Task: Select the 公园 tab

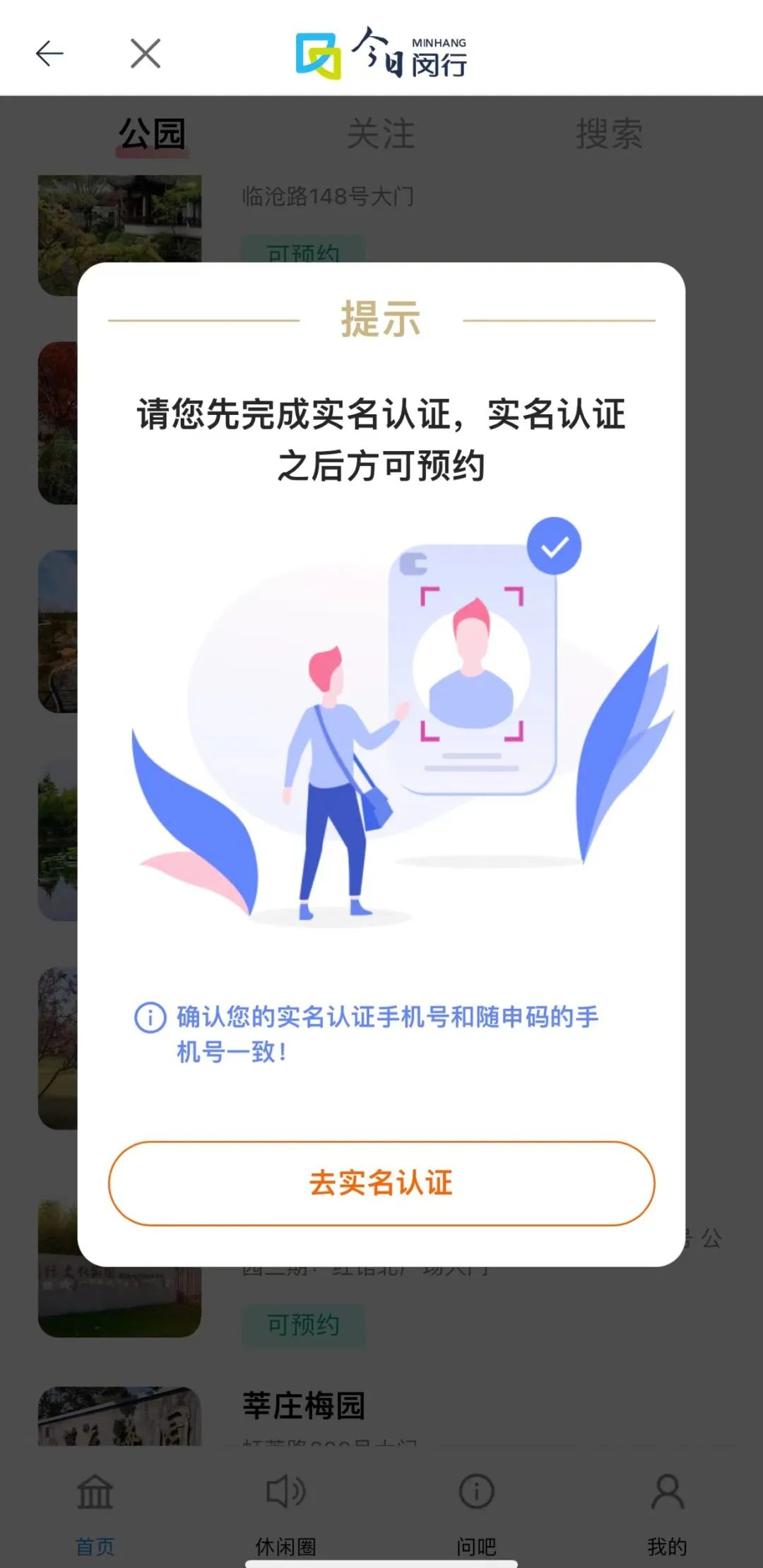Action: click(x=152, y=134)
